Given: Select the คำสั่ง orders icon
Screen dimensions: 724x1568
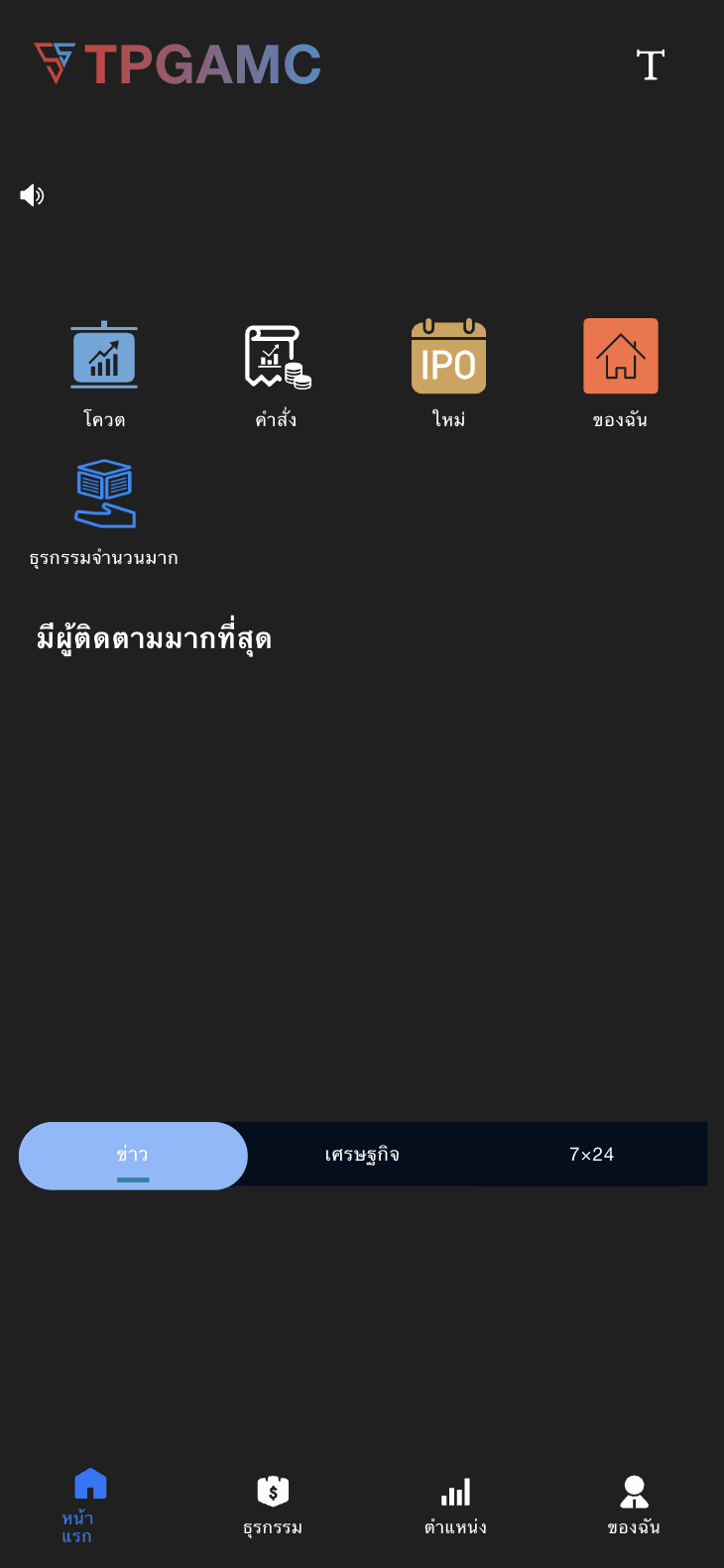Looking at the screenshot, I should pos(276,355).
